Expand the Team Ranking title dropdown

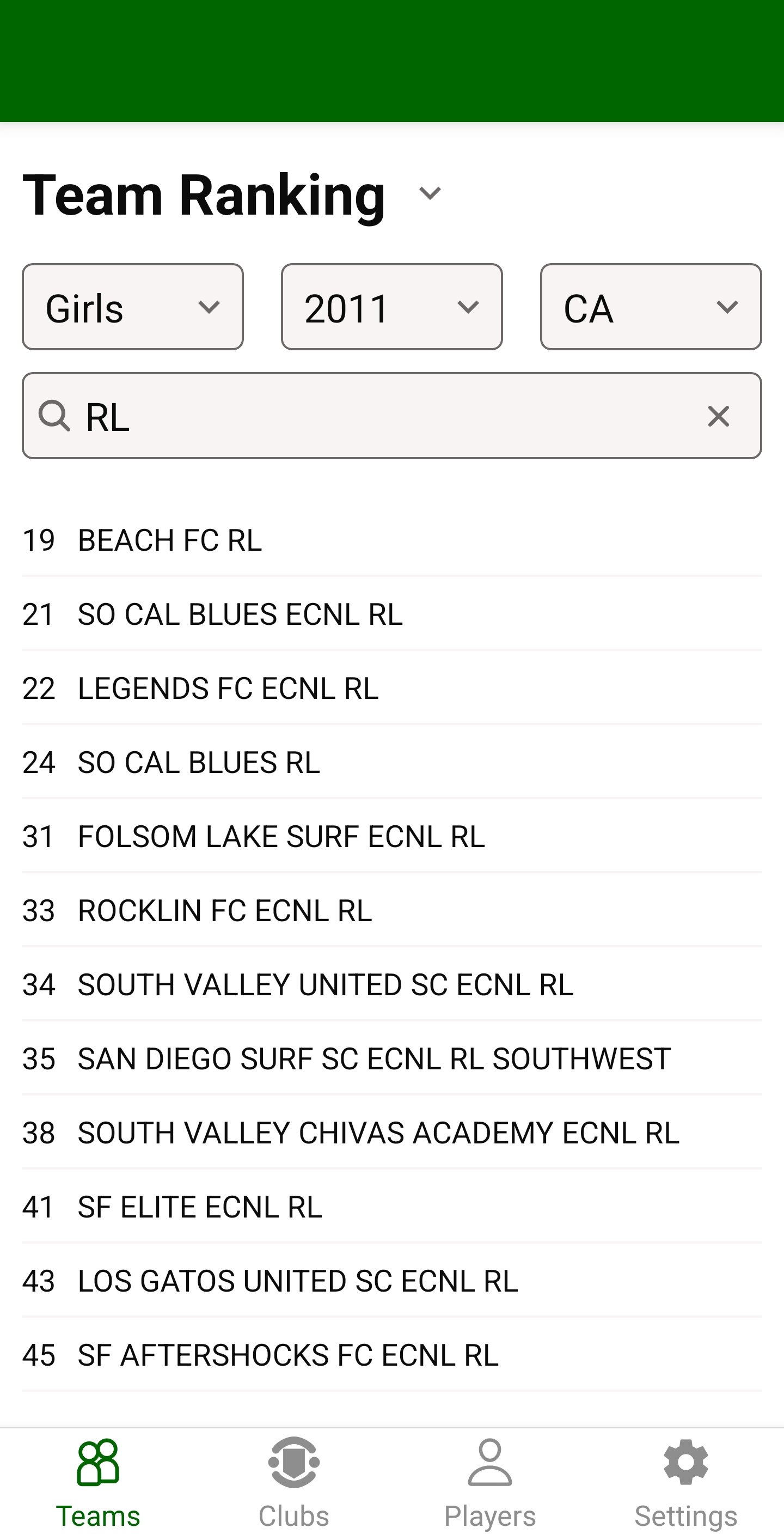pyautogui.click(x=429, y=193)
